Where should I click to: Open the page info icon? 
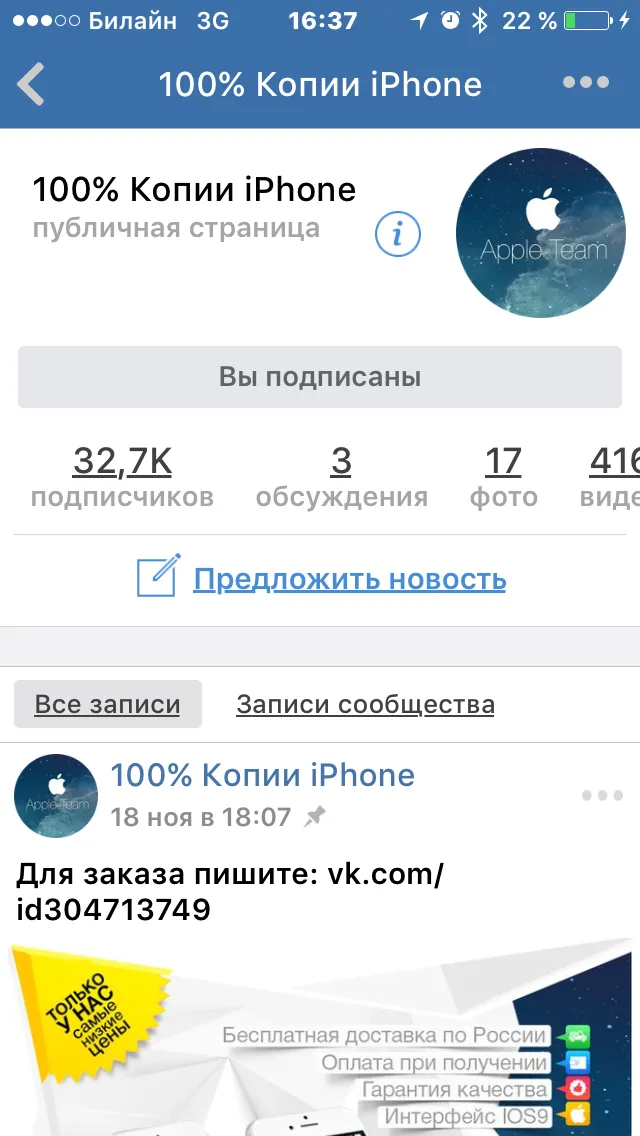click(398, 233)
